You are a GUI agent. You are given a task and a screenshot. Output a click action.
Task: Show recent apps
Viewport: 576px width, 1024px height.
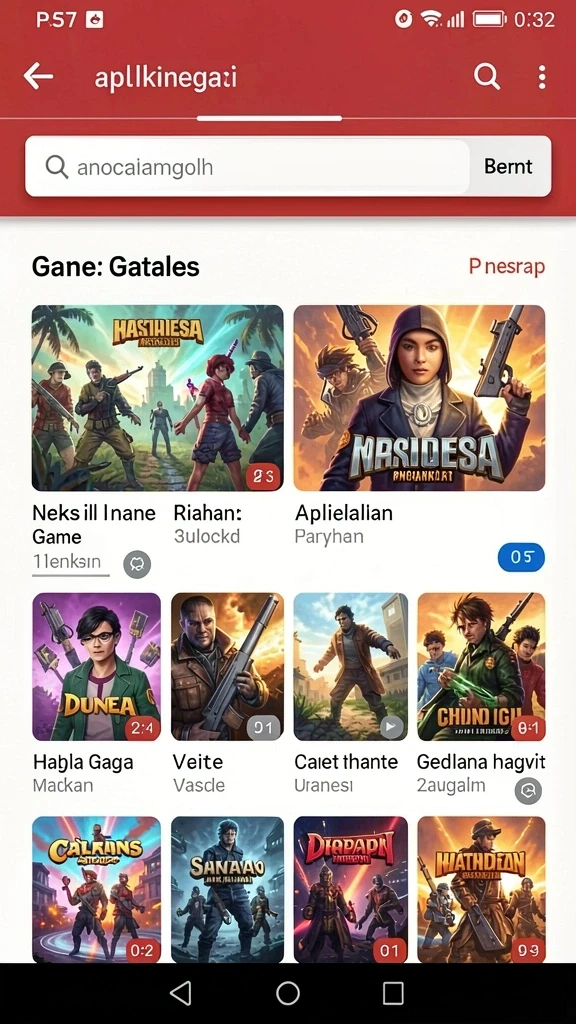click(x=392, y=993)
